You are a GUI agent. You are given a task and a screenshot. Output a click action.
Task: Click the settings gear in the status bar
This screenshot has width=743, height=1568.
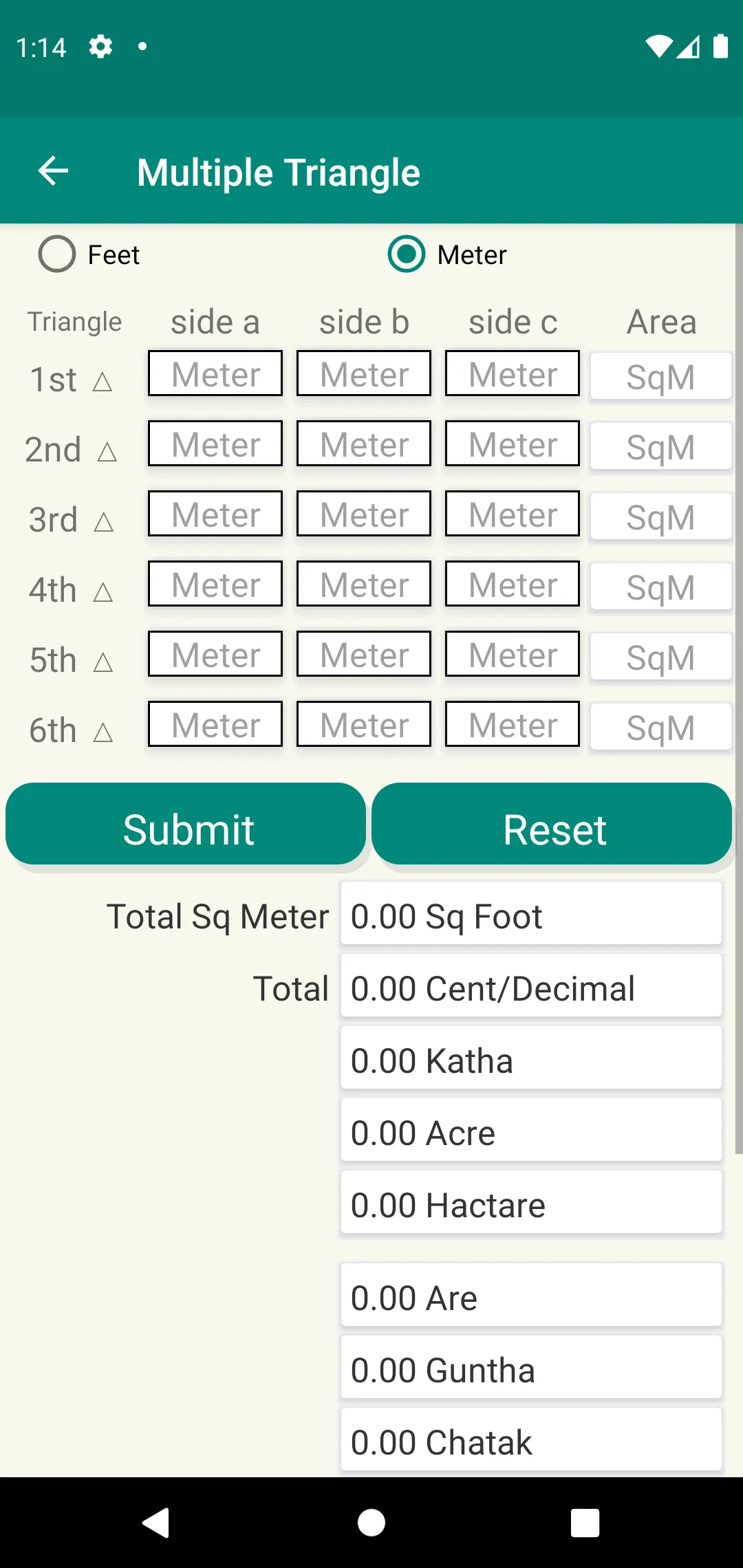click(100, 46)
